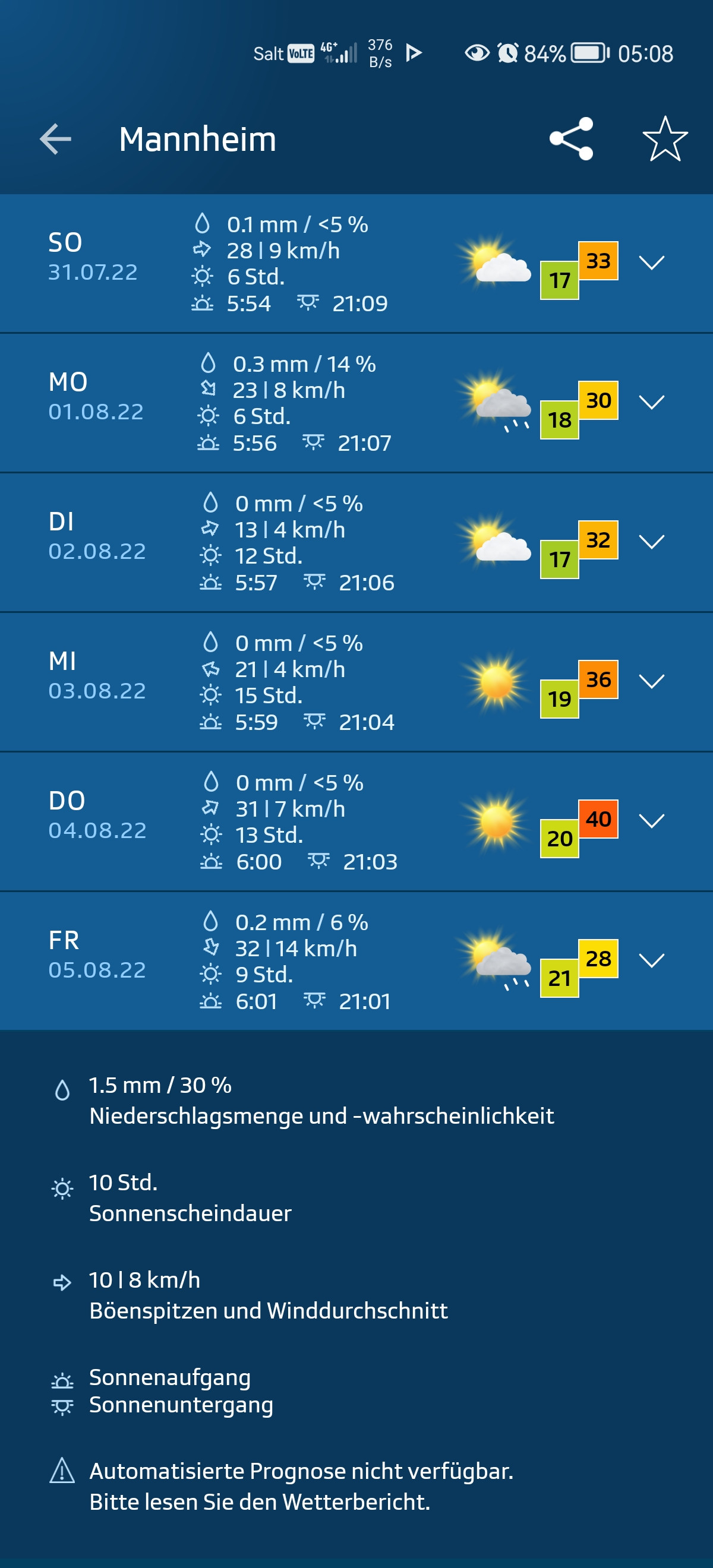Expand Wednesday 03.08.22 forecast details
This screenshot has width=713, height=1568.
(x=651, y=681)
